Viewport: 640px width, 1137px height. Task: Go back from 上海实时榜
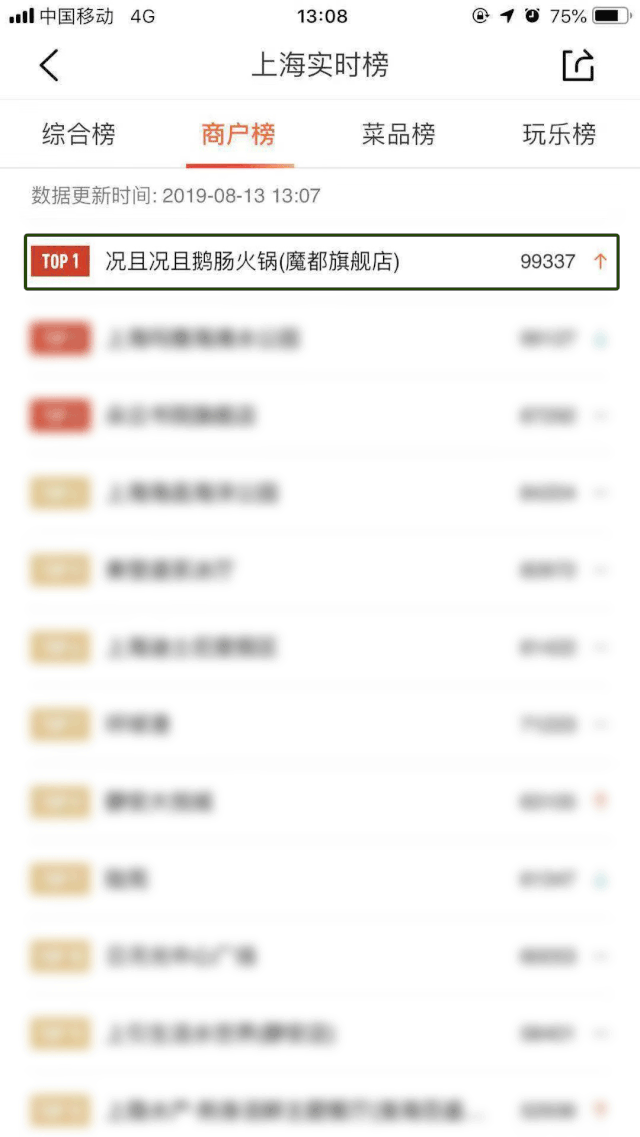49,65
